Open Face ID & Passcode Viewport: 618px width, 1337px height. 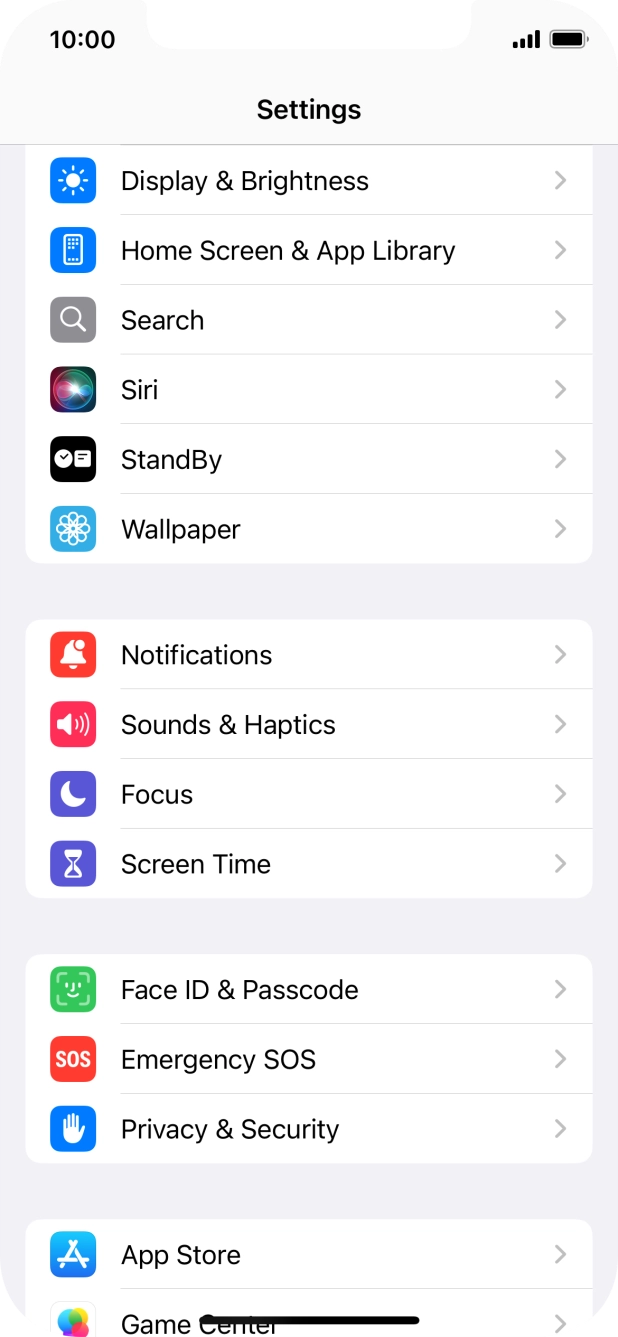[x=308, y=990]
